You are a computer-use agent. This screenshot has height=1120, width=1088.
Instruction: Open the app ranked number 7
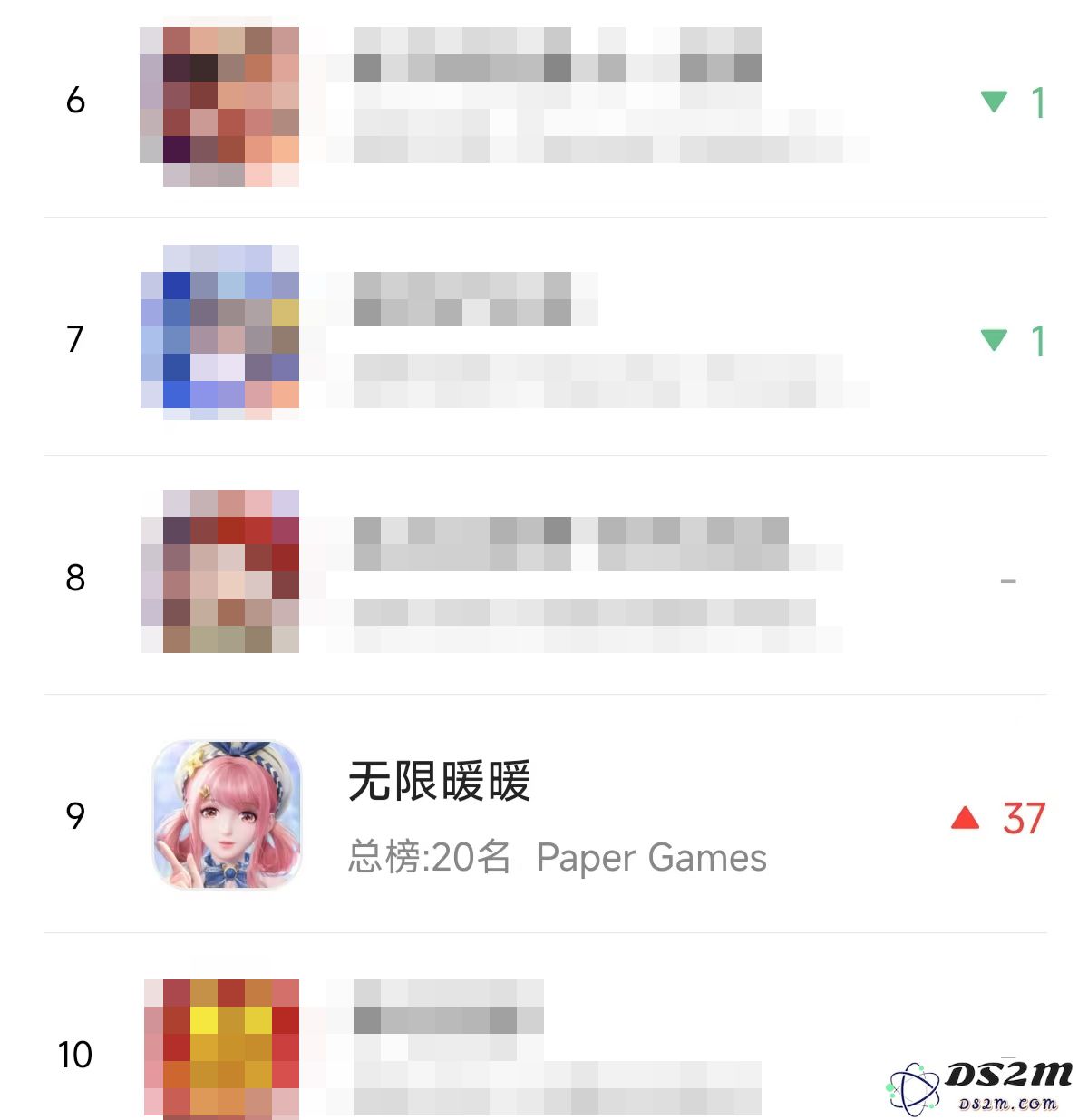544,337
